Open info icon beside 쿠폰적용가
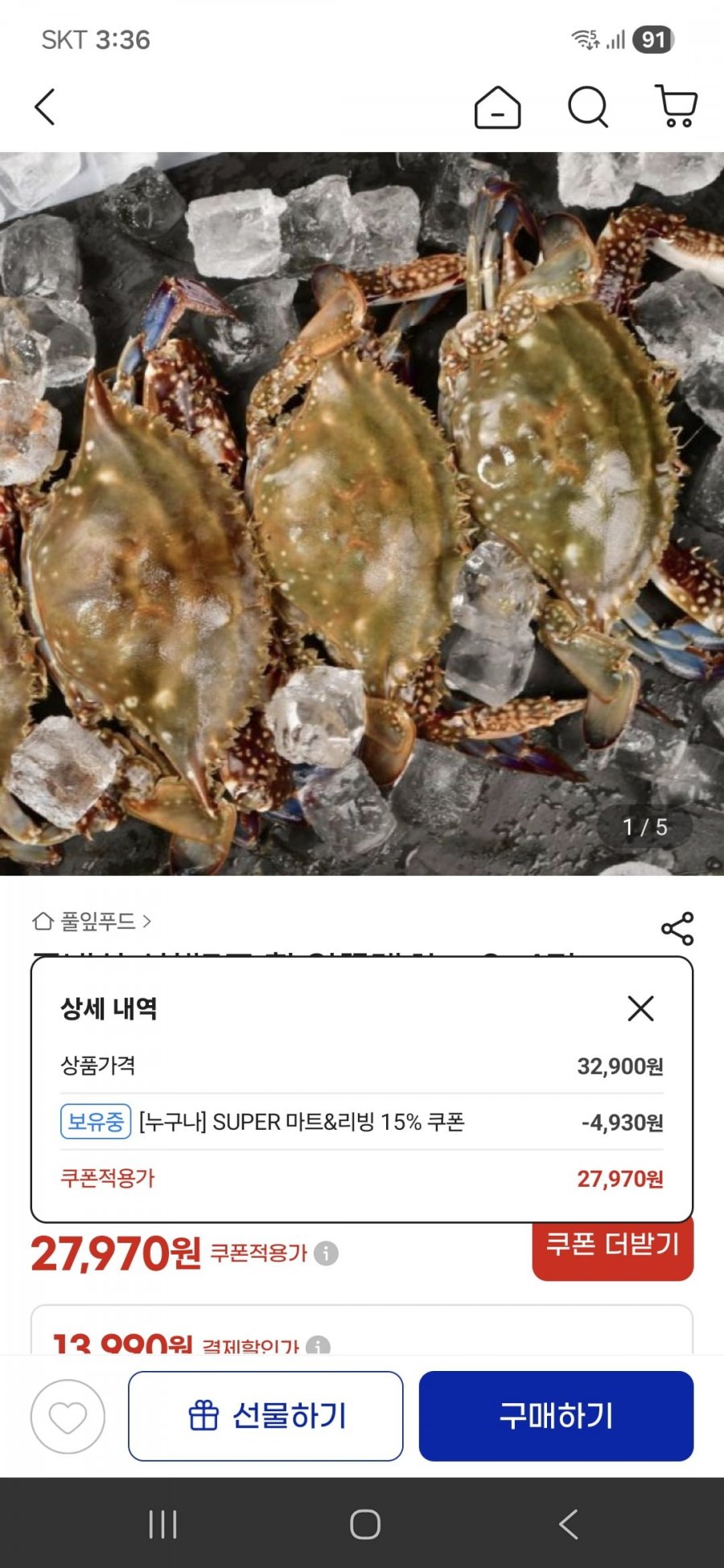The image size is (724, 1568). click(326, 1253)
